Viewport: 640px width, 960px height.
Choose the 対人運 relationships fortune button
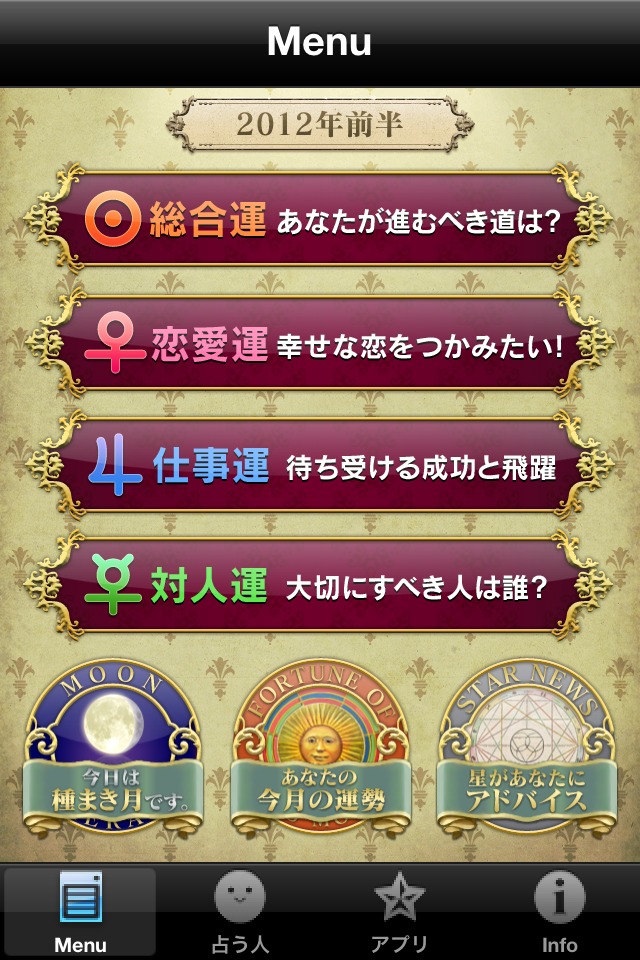pos(320,586)
